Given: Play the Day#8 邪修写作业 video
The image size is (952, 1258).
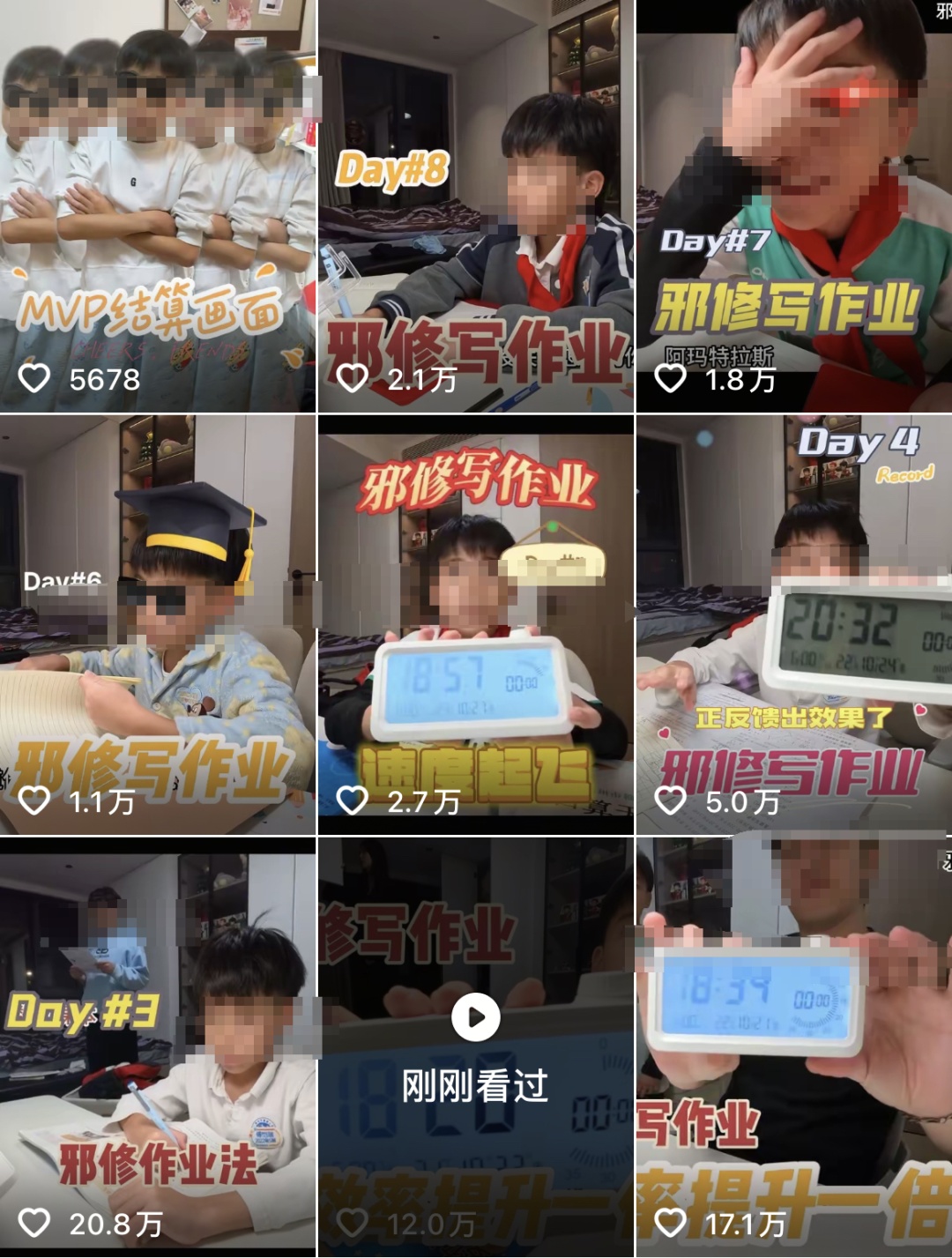Looking at the screenshot, I should pyautogui.click(x=476, y=206).
